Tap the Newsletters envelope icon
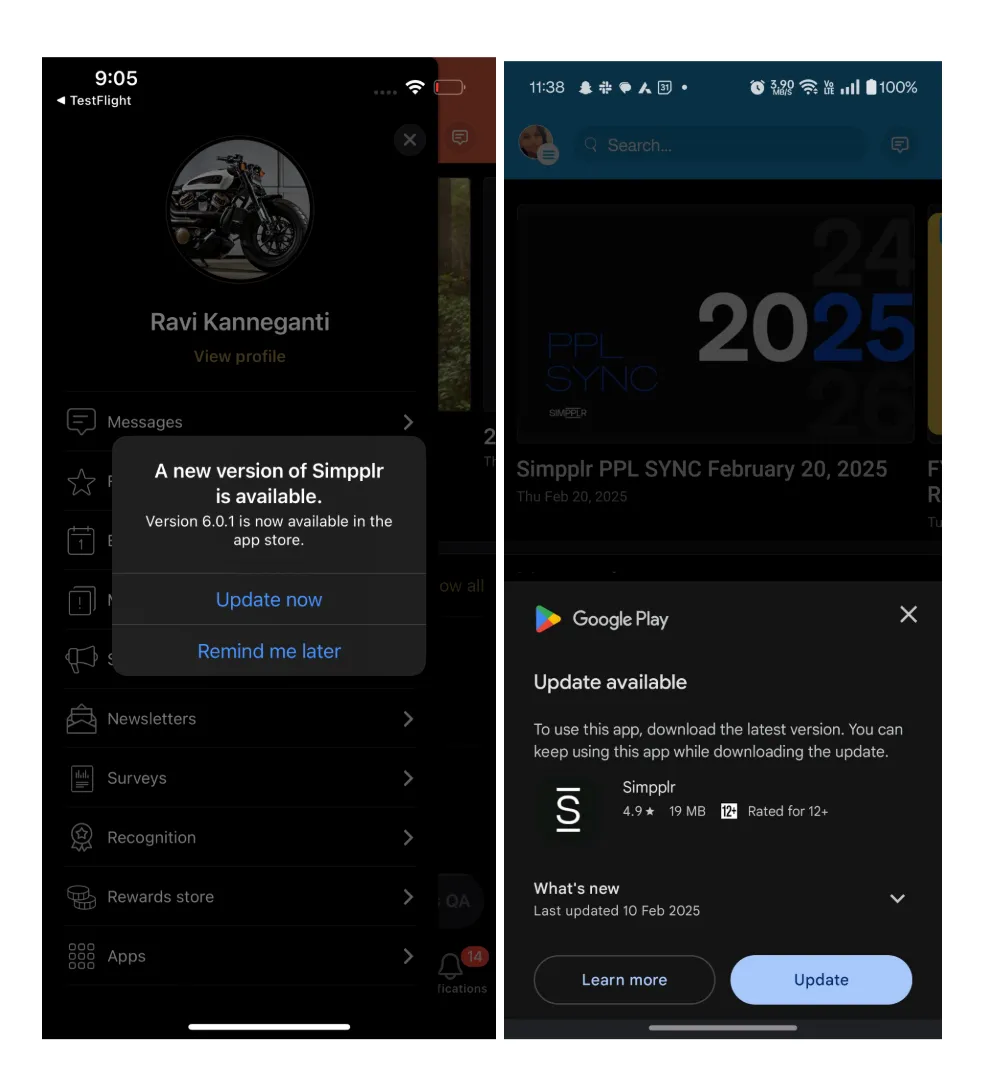This screenshot has height=1082, width=992. point(81,718)
